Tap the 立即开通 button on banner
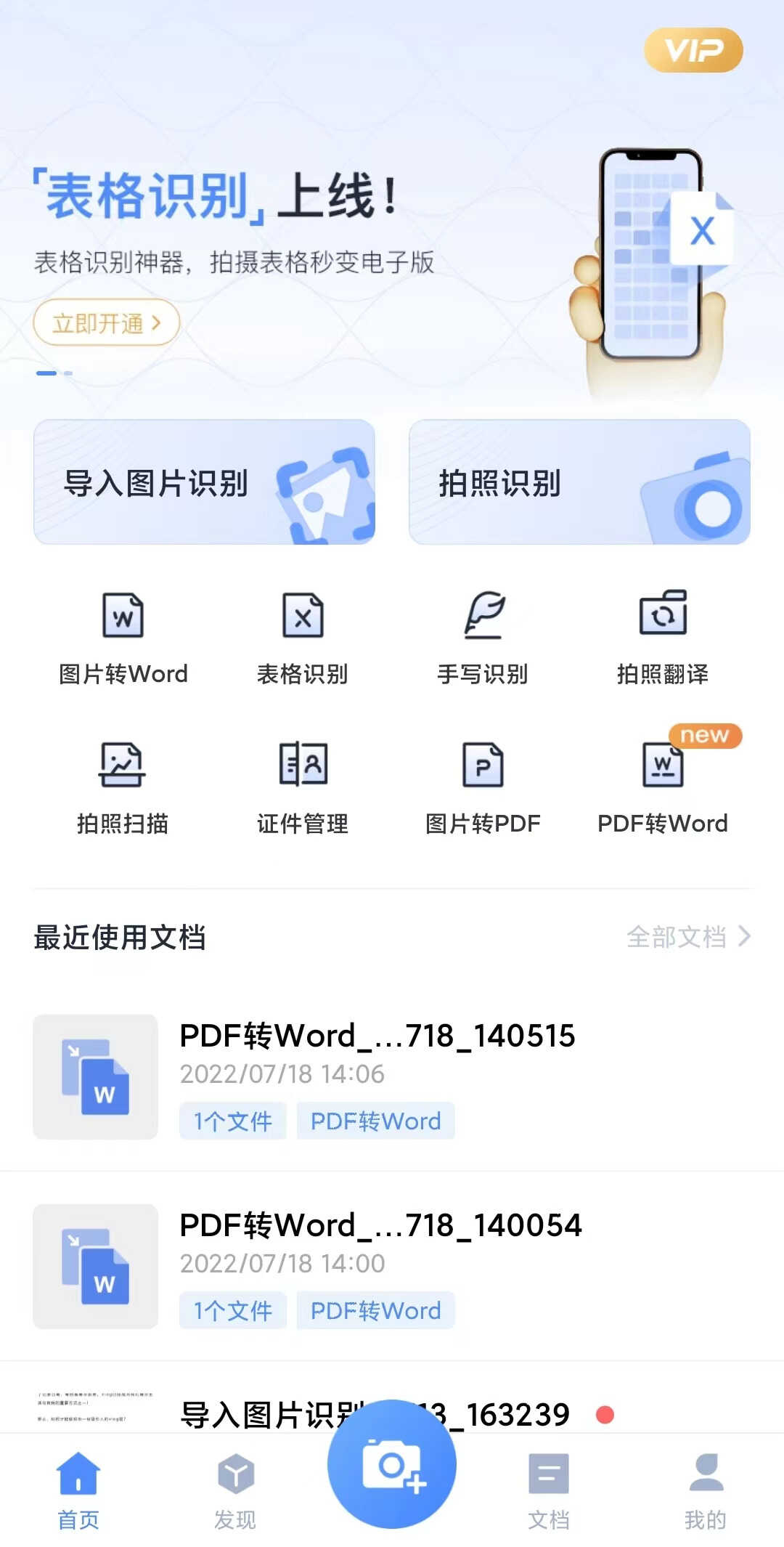This screenshot has width=784, height=1547. [106, 322]
